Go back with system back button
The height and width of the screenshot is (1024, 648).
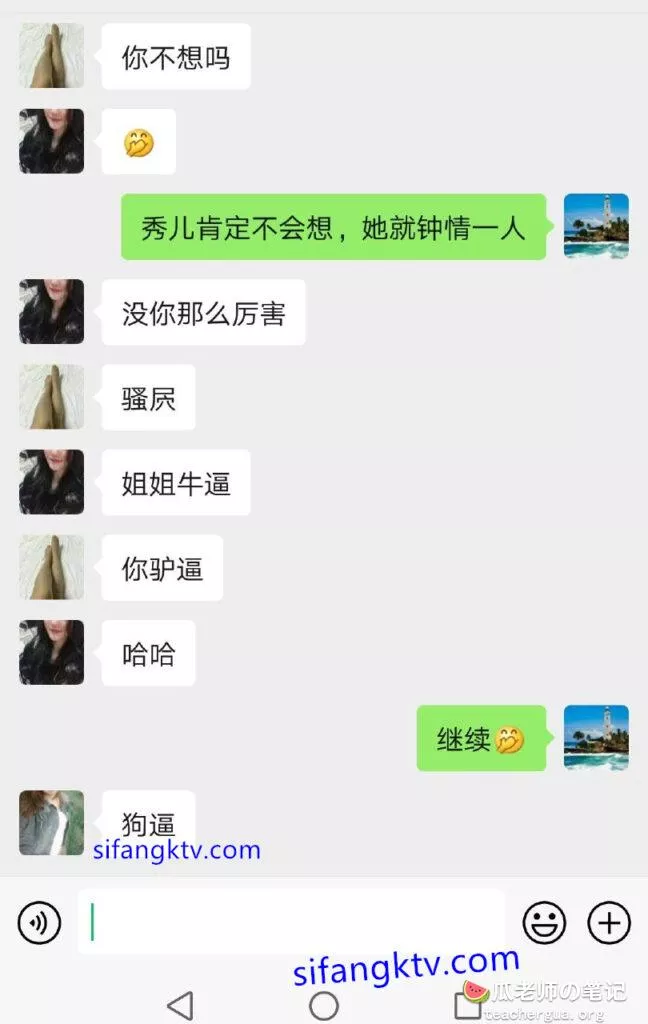click(180, 1004)
